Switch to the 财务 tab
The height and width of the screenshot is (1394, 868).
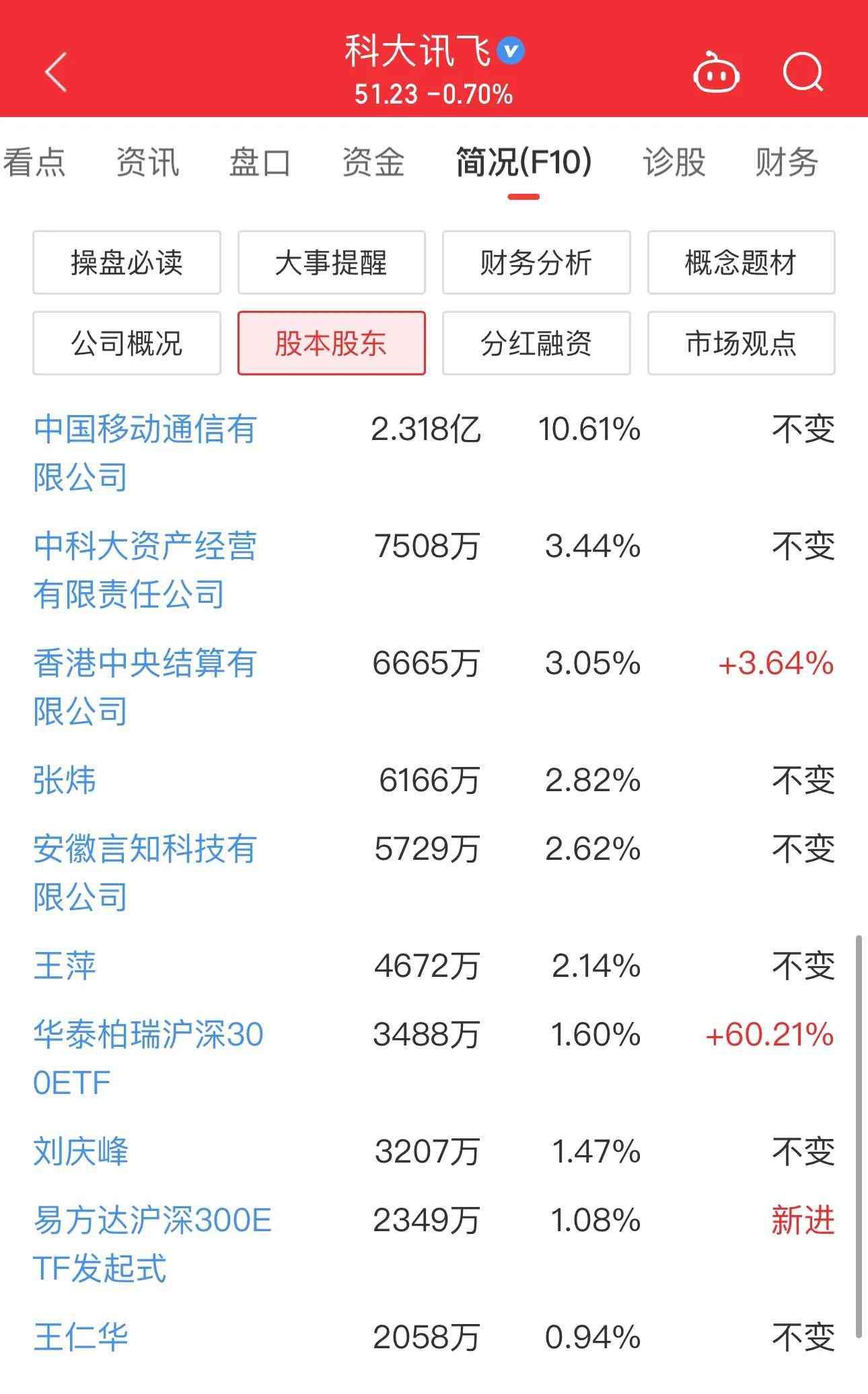coord(786,163)
